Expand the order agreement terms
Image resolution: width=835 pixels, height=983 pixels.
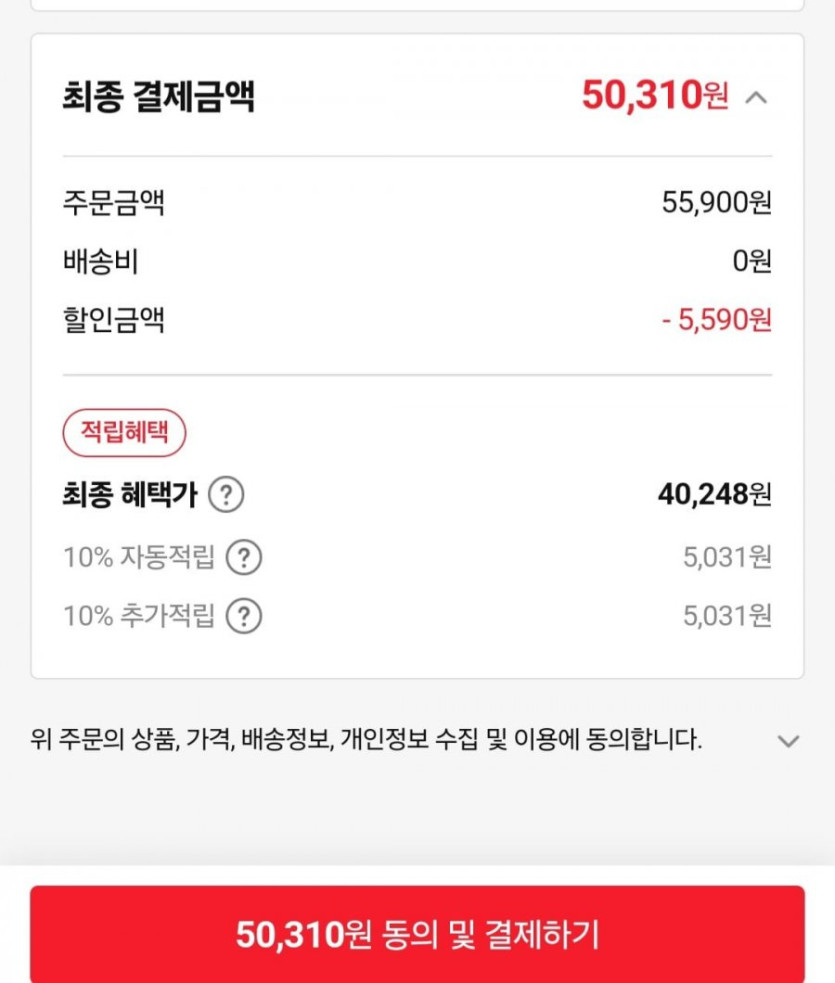[788, 741]
